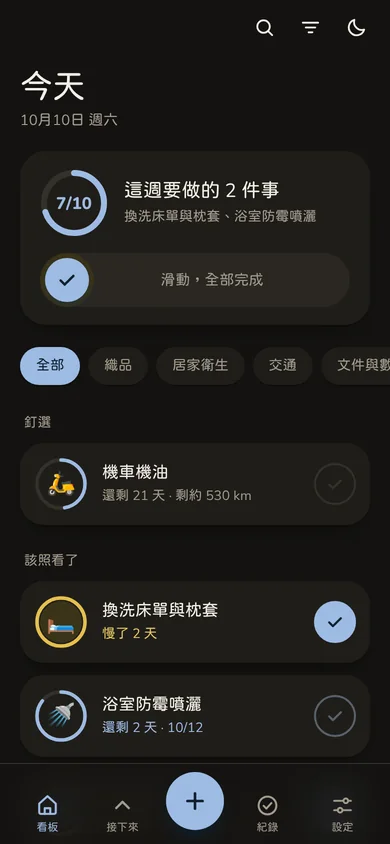Add a new item with the plus button

pos(195,801)
